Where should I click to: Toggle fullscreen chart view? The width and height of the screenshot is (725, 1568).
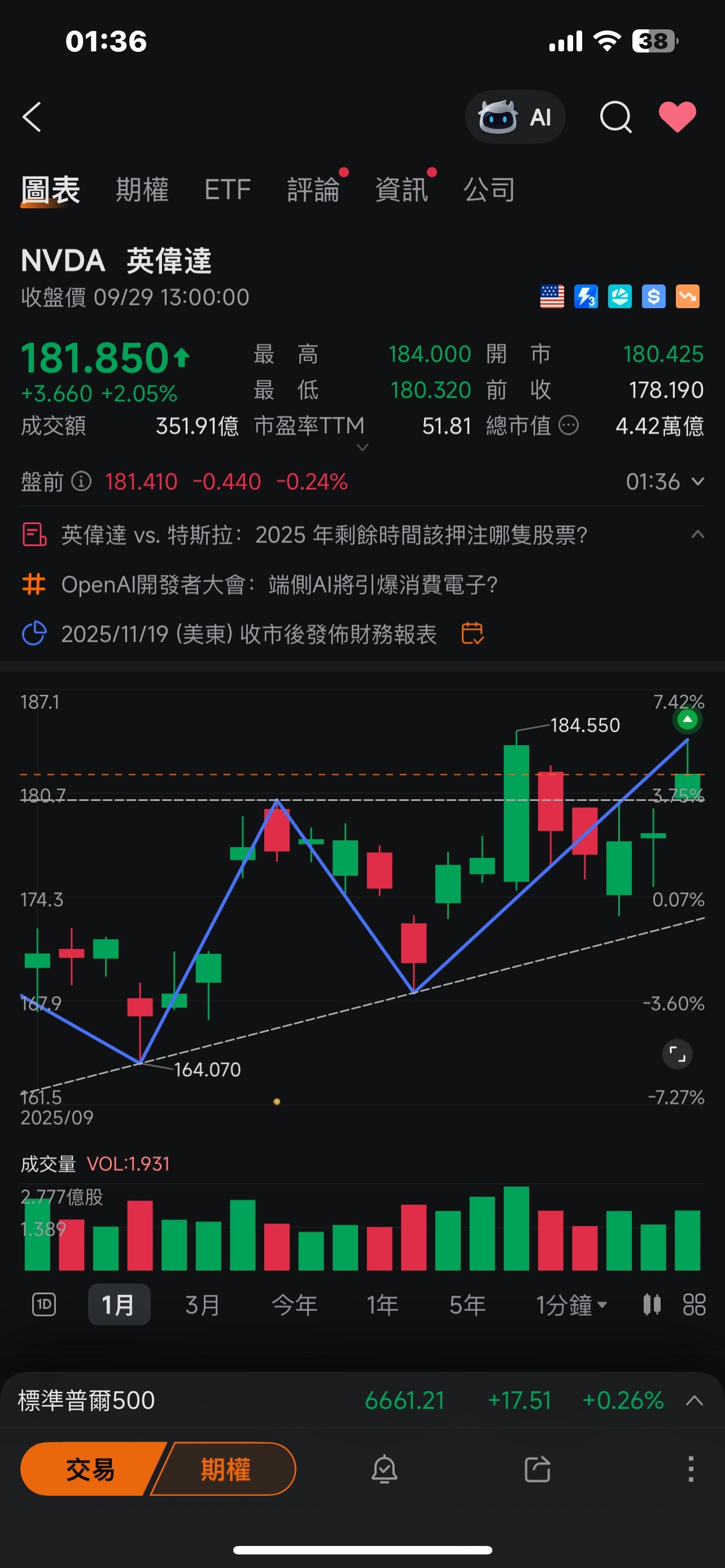(678, 1055)
